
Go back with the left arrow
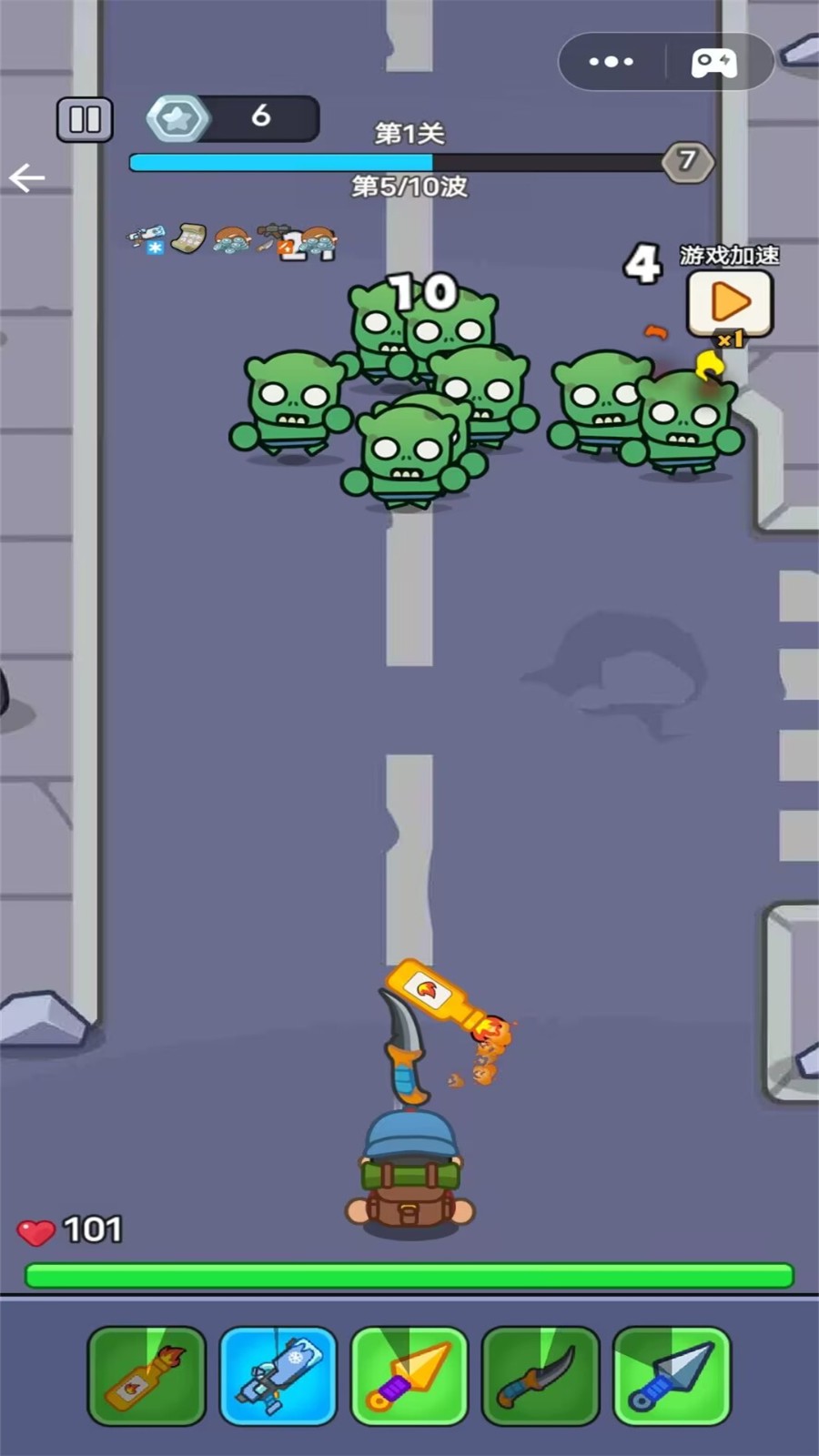[27, 177]
